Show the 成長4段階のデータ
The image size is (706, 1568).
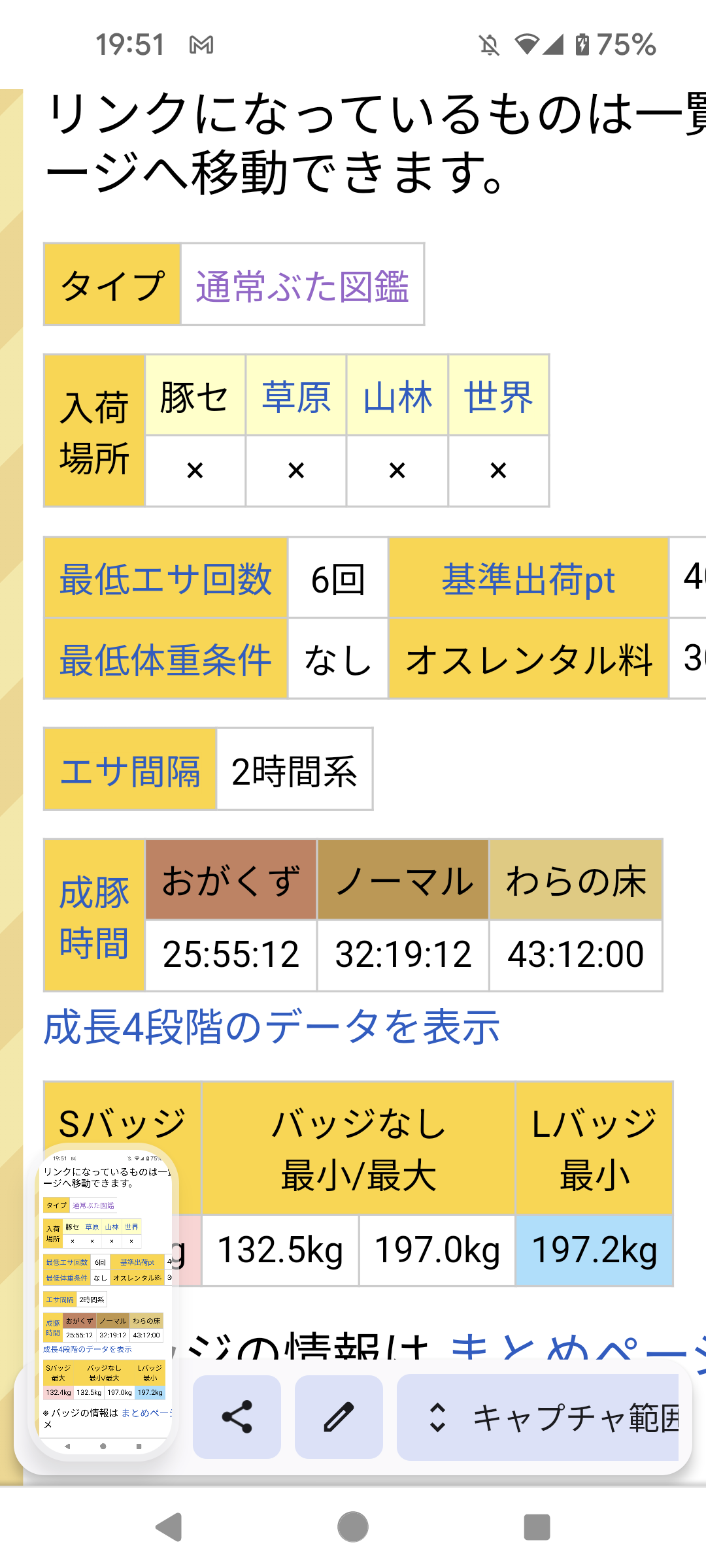[271, 1027]
